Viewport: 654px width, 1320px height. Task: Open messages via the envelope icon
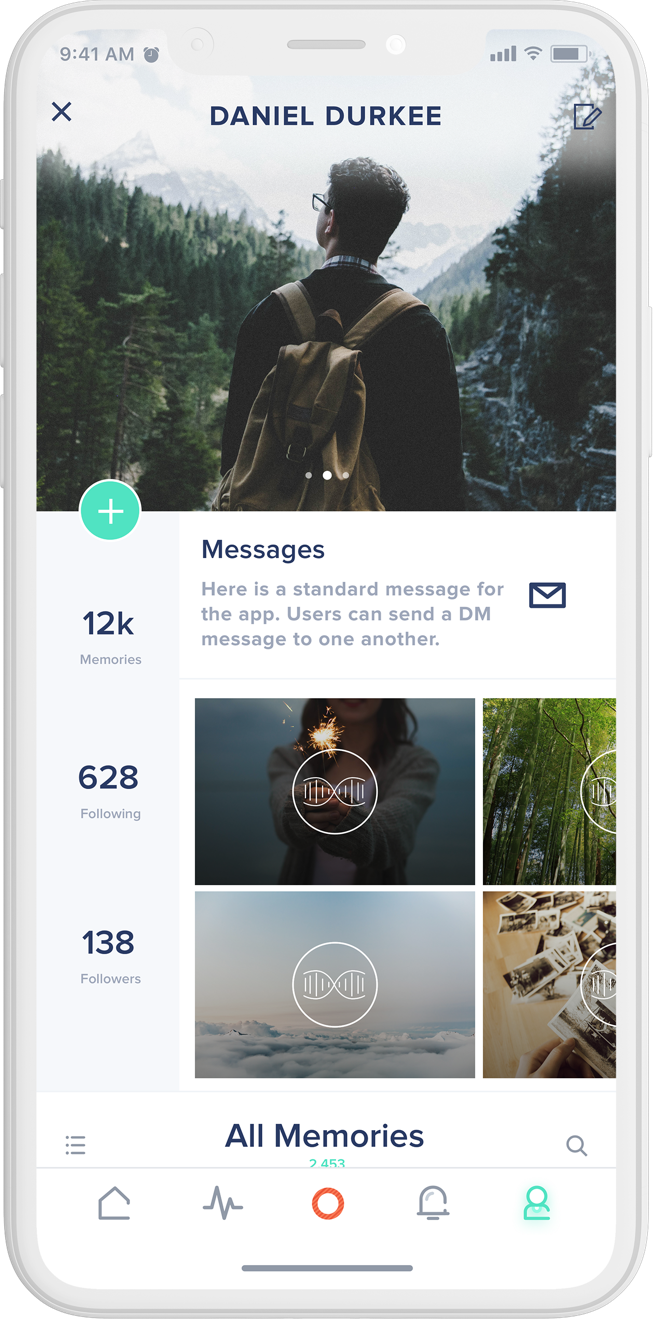547,595
